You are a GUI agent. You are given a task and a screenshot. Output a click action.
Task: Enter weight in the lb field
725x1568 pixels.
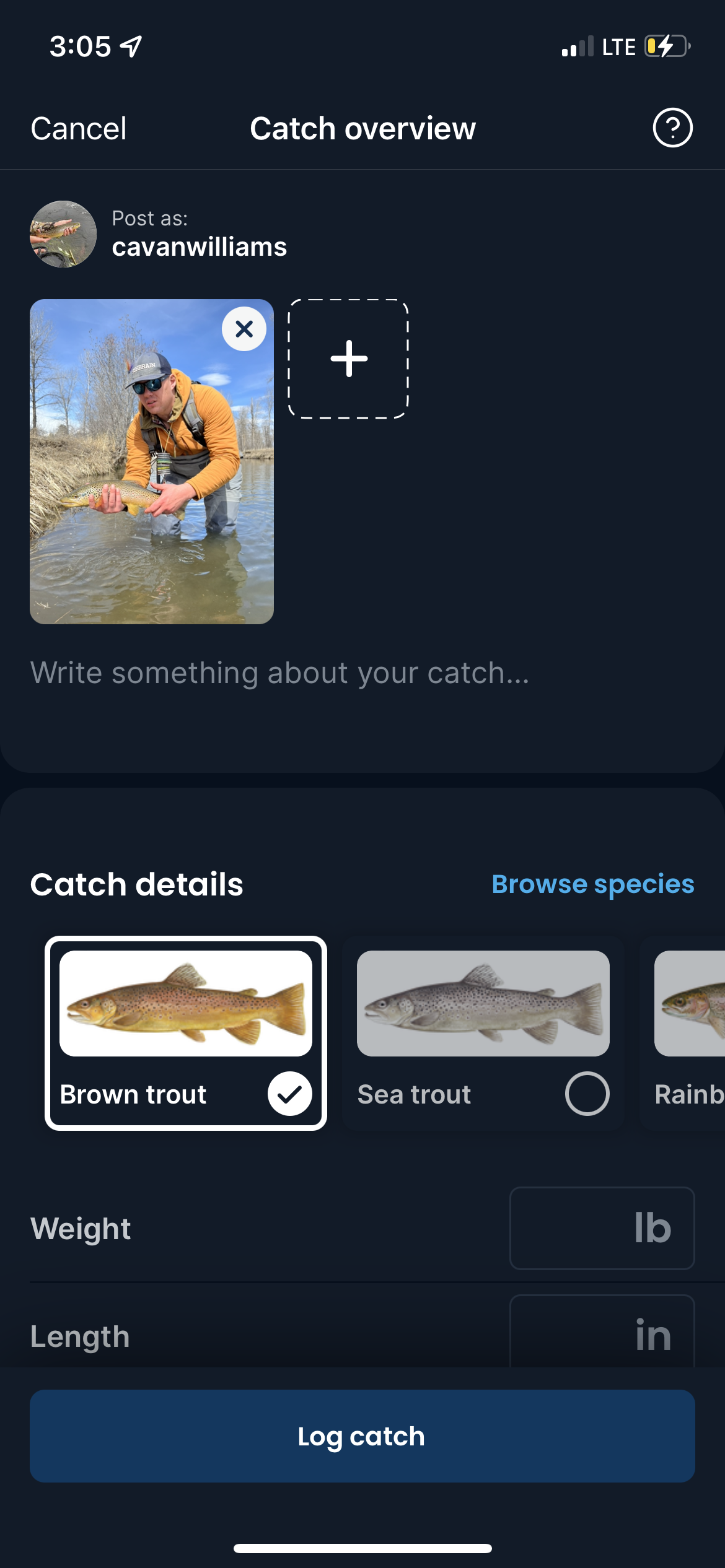pos(601,1228)
